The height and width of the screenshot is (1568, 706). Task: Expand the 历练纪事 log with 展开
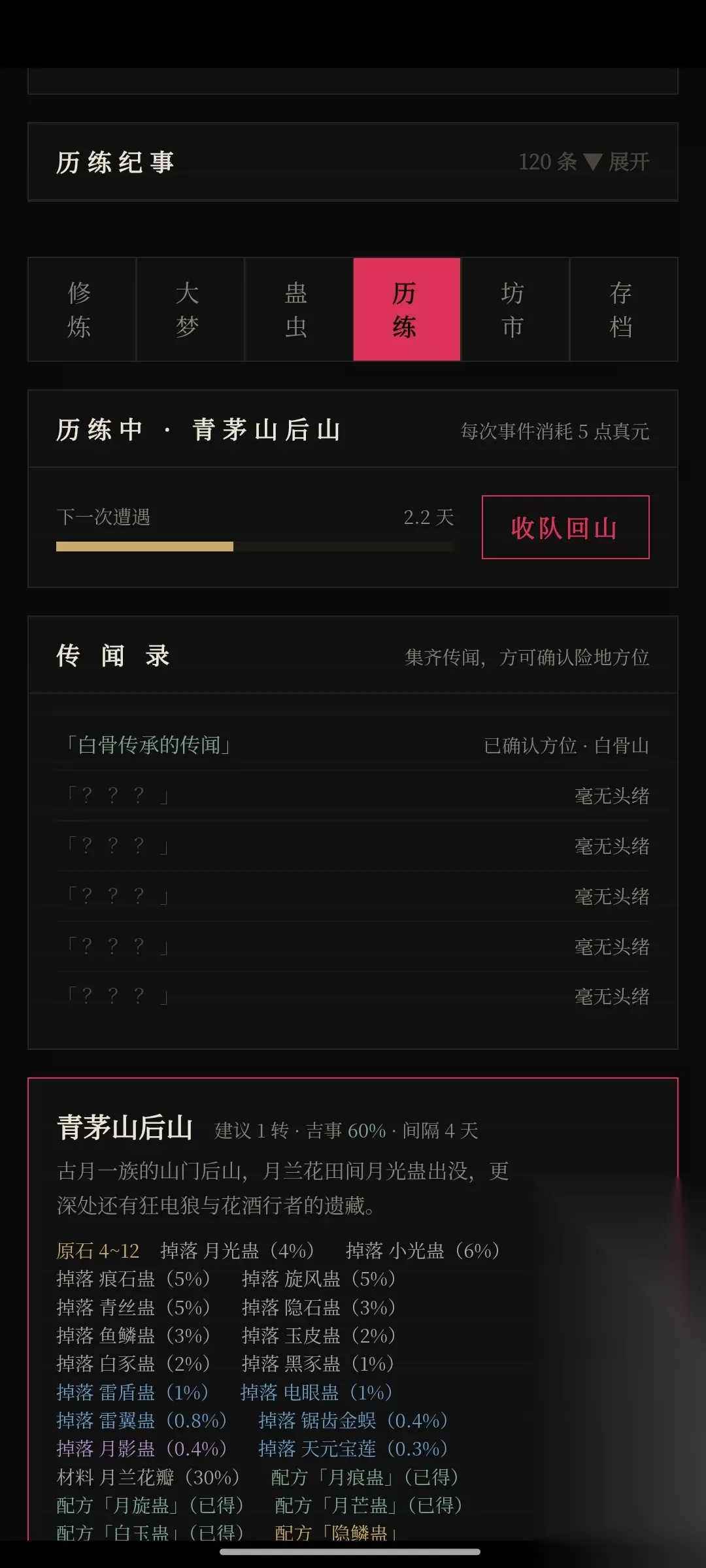[x=583, y=161]
